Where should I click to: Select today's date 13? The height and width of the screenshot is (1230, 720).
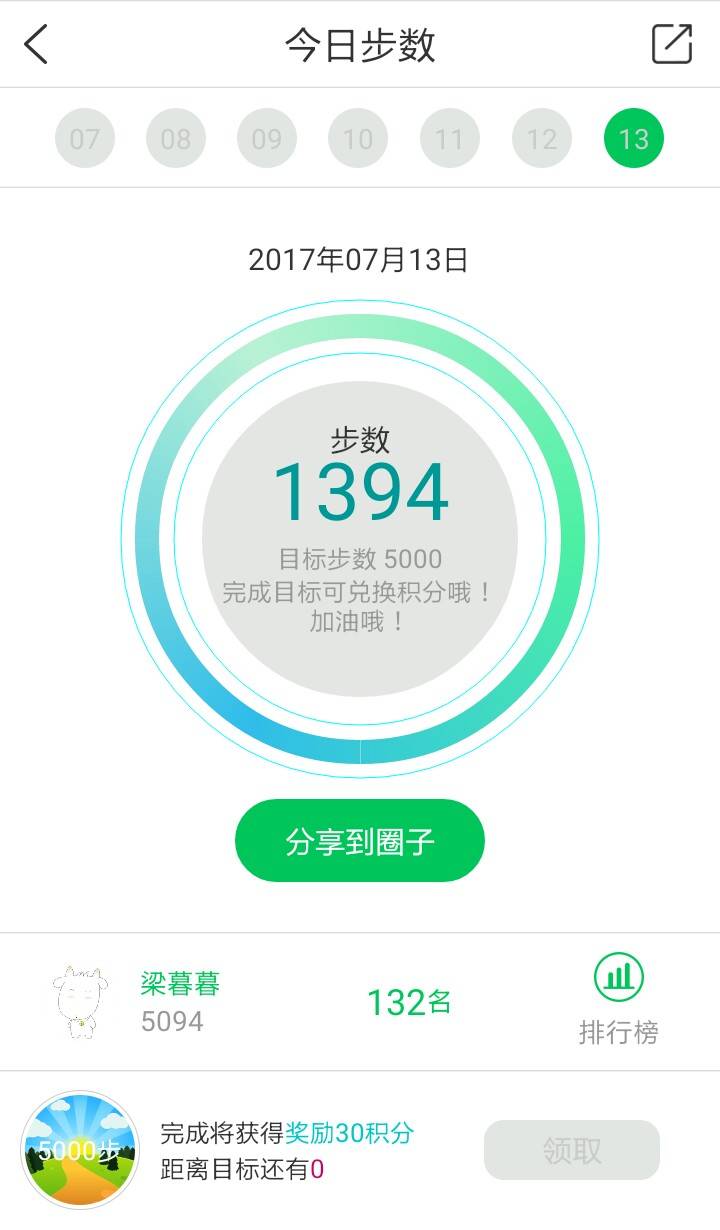pos(634,139)
